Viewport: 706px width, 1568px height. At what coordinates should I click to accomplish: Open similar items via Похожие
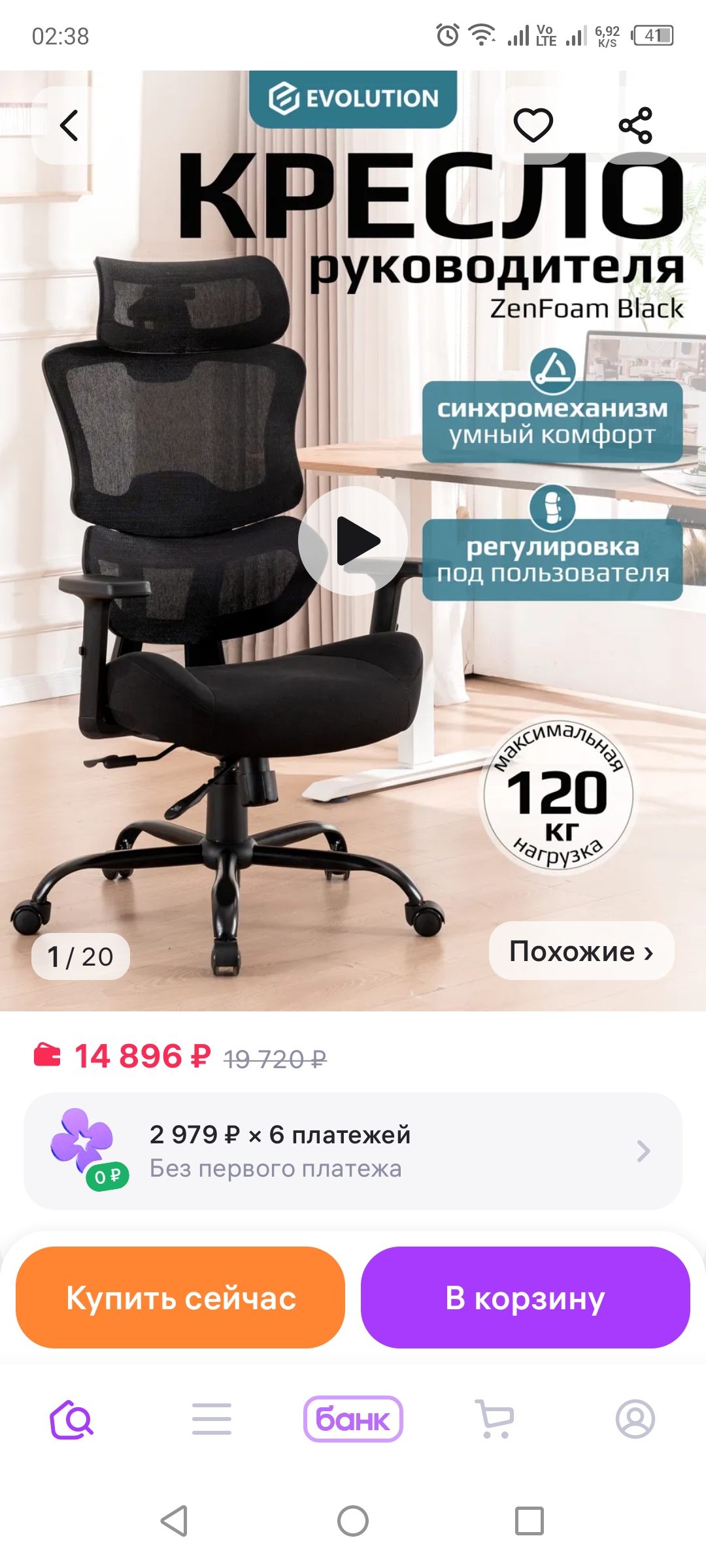pyautogui.click(x=581, y=951)
